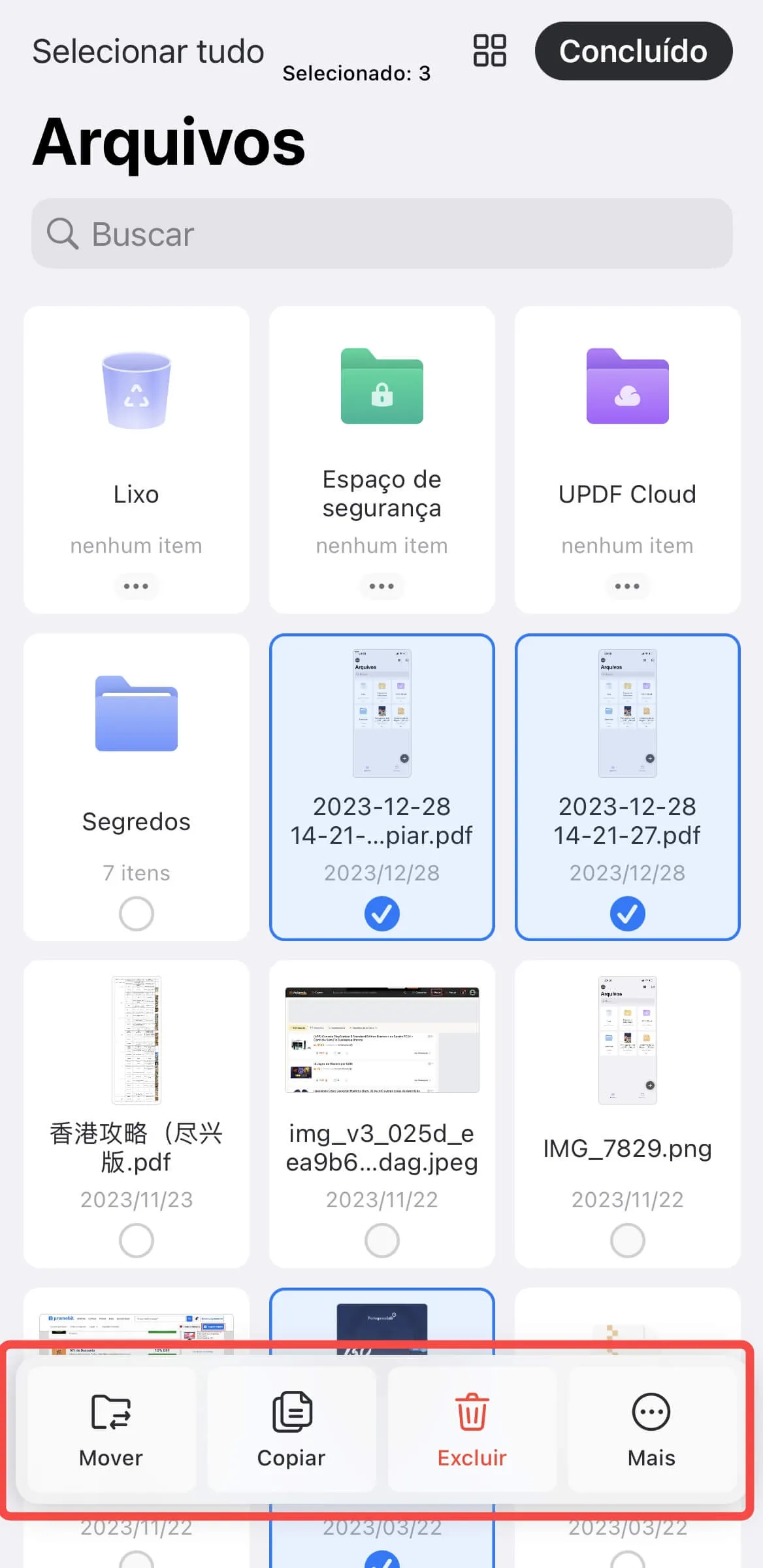Open options for Espaço de segurança
Image resolution: width=763 pixels, height=1568 pixels.
pyautogui.click(x=381, y=586)
